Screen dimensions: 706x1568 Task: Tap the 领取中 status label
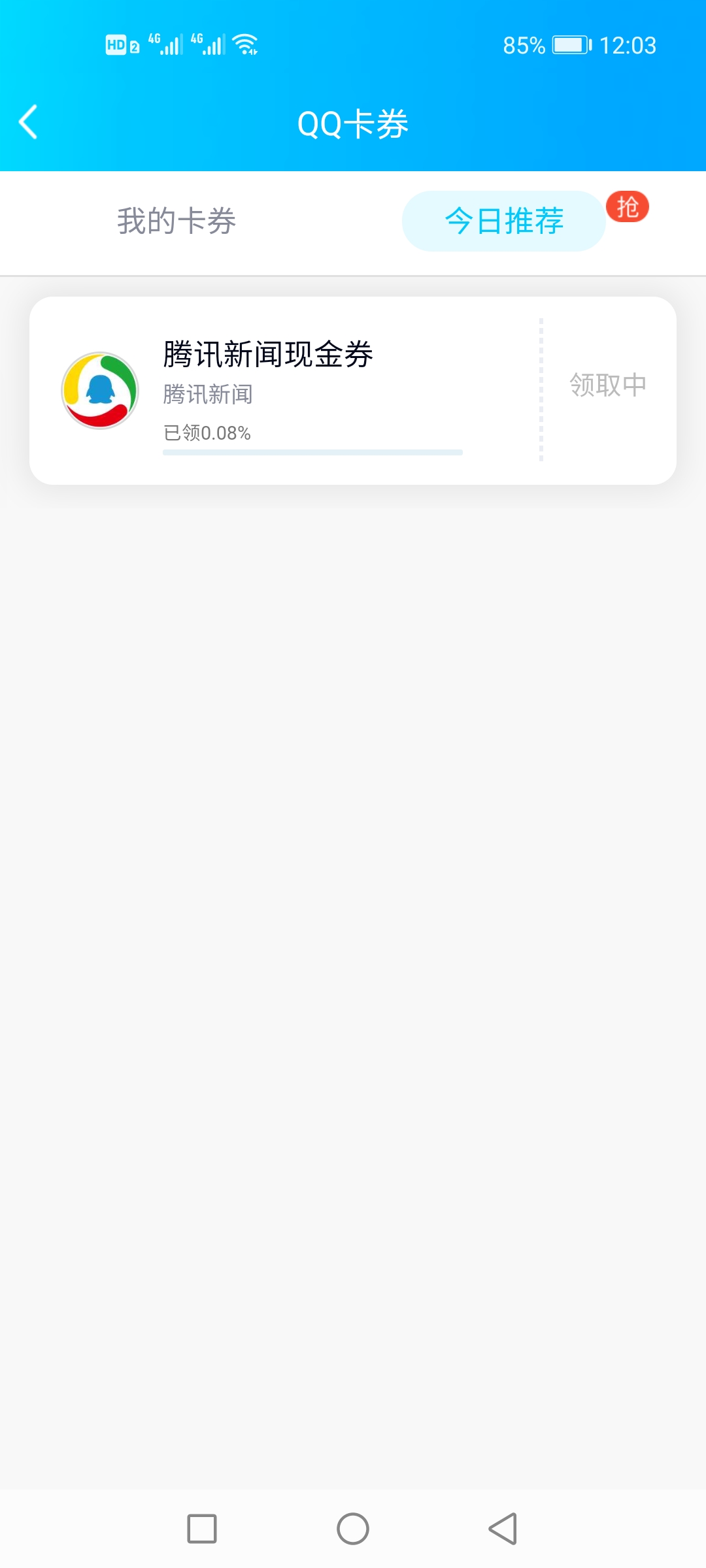(606, 385)
